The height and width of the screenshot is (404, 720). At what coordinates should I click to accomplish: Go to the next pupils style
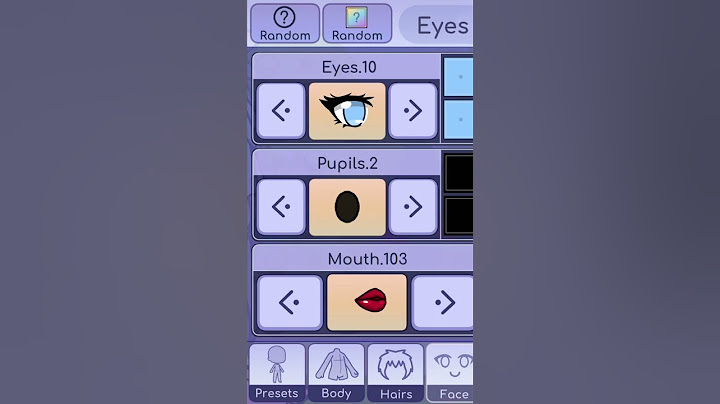coord(413,207)
